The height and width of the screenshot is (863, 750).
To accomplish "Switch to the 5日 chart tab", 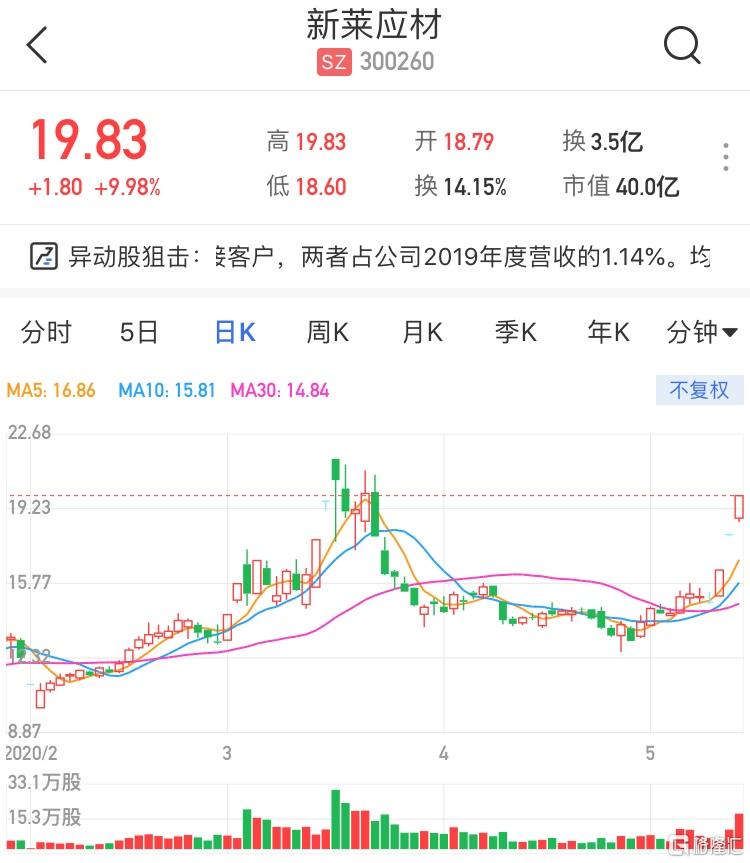I will click(139, 333).
